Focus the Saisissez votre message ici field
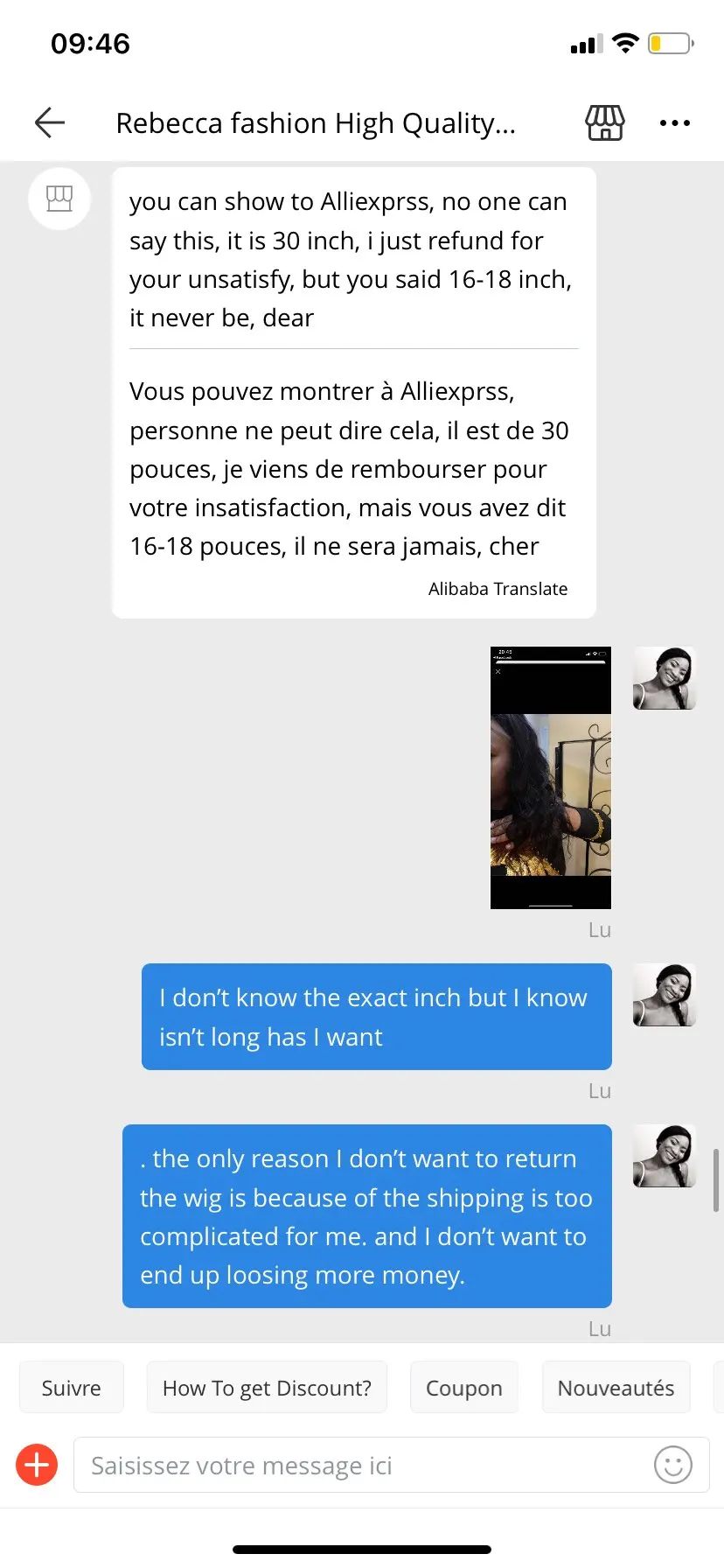Image resolution: width=724 pixels, height=1568 pixels. coord(359,1465)
